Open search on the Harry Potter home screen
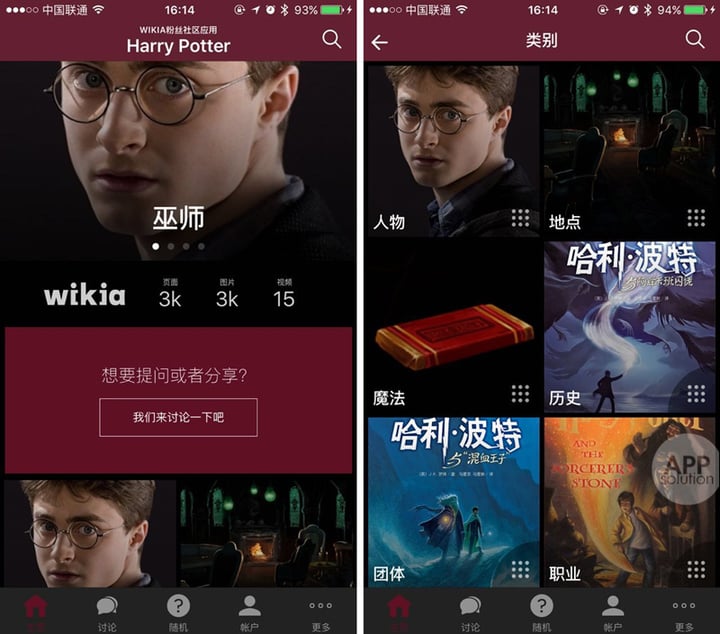Image resolution: width=720 pixels, height=634 pixels. click(x=332, y=39)
